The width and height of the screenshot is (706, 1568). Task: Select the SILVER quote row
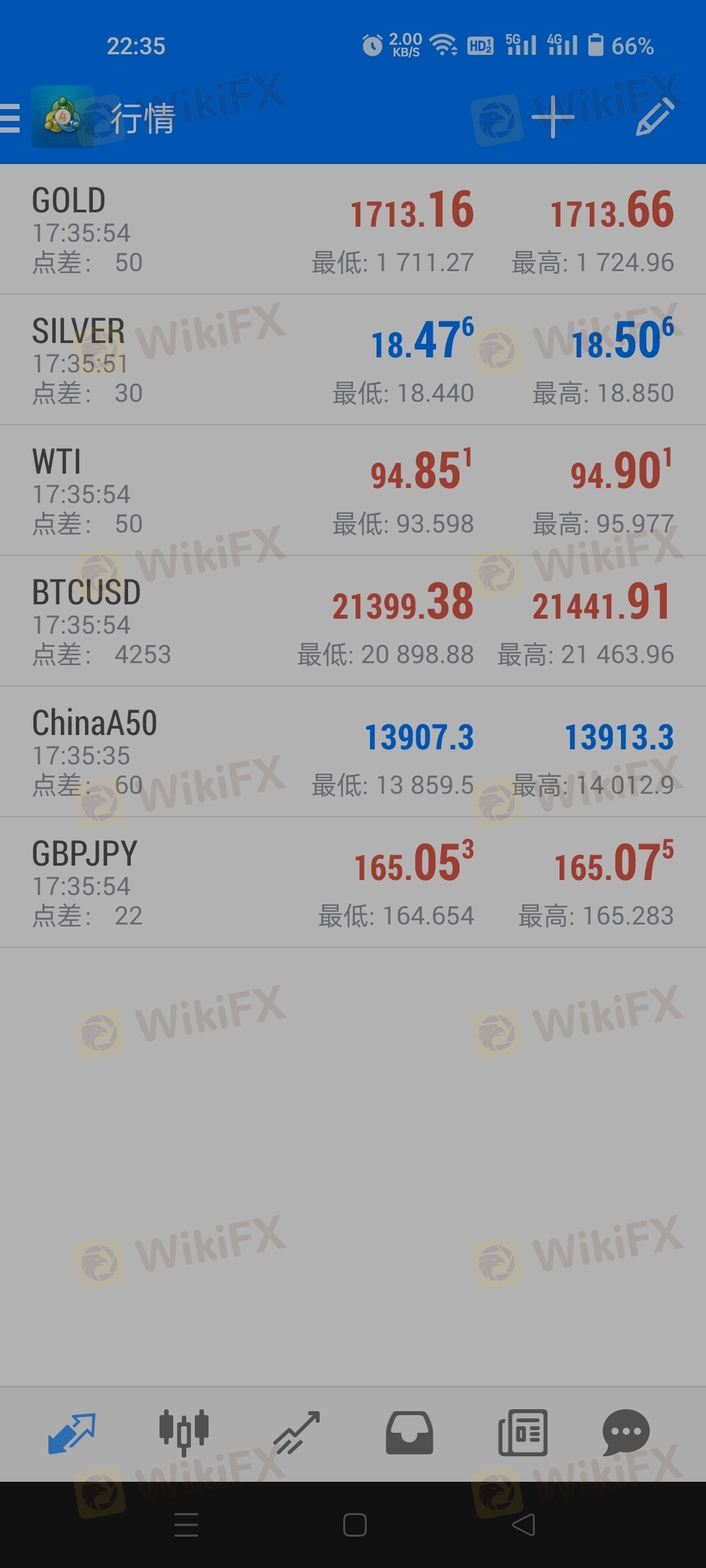coord(353,360)
